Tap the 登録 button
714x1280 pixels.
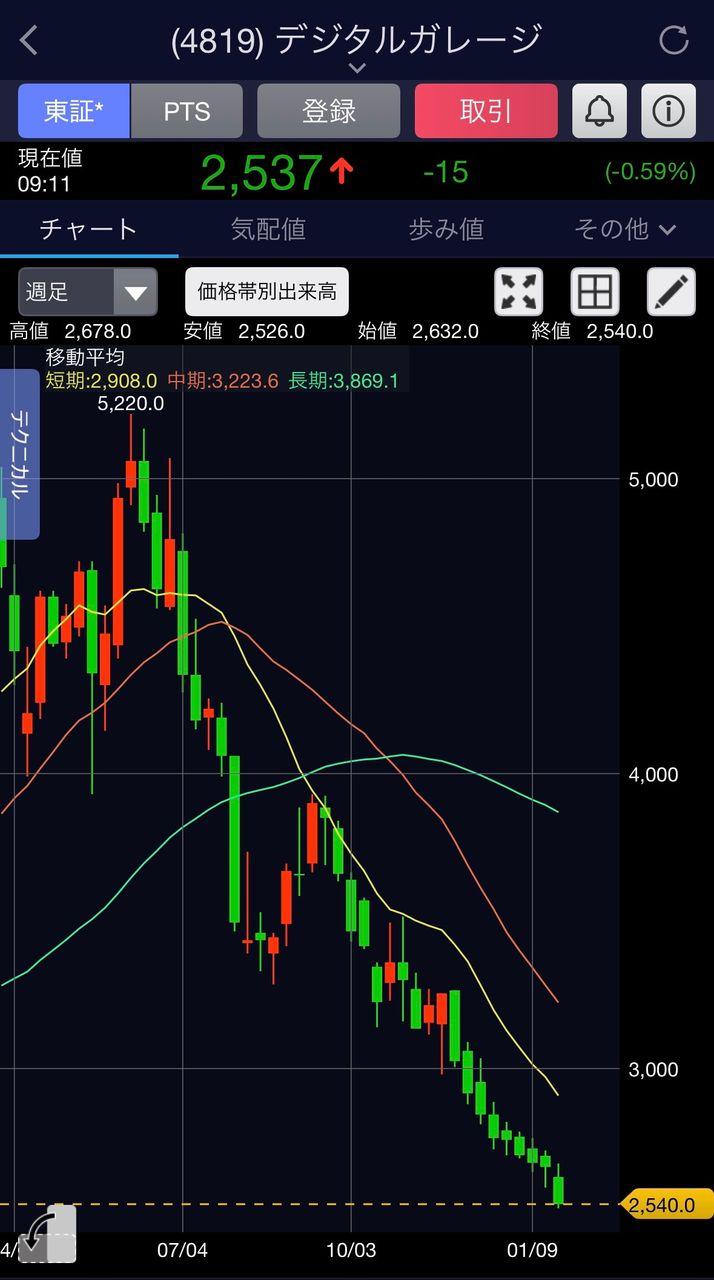point(329,111)
